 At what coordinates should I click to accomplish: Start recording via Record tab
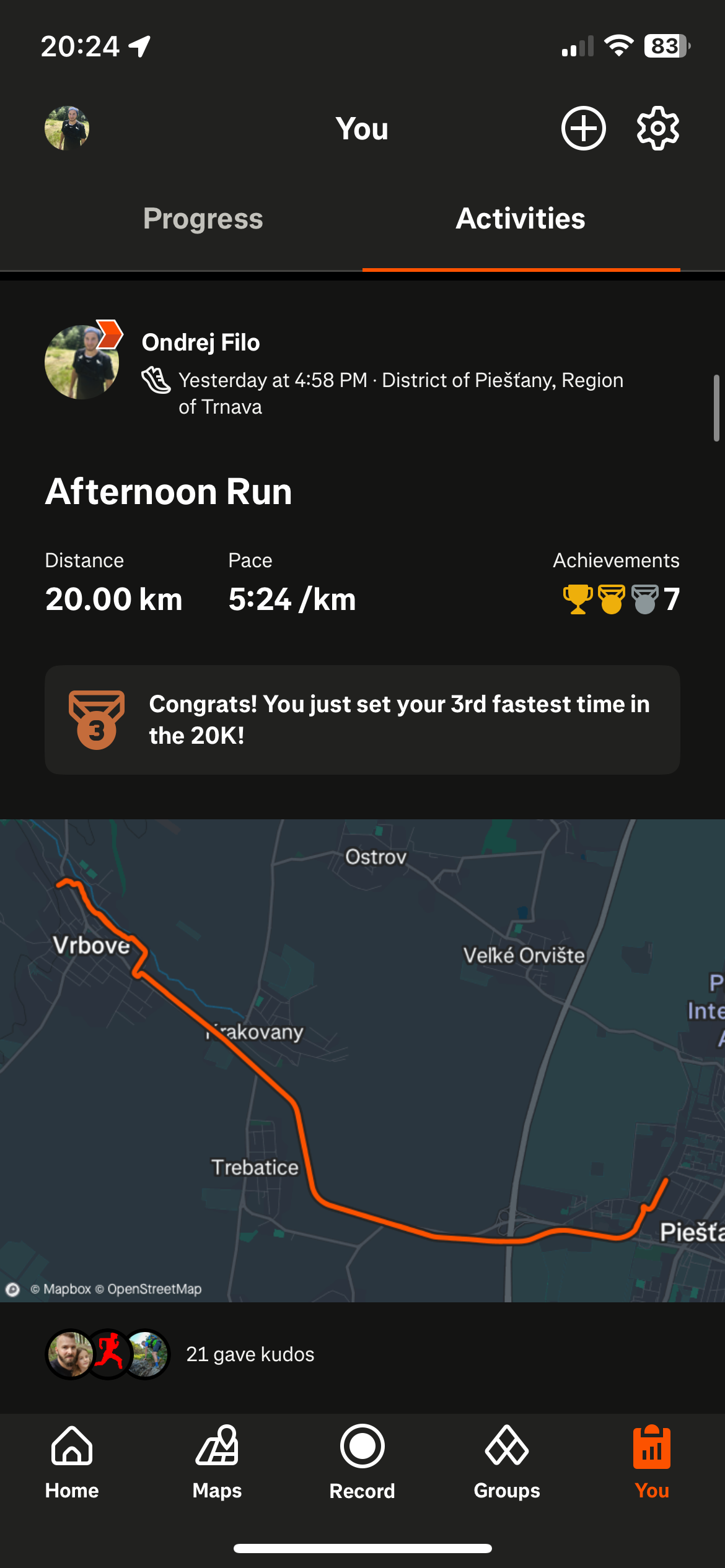point(362,1463)
